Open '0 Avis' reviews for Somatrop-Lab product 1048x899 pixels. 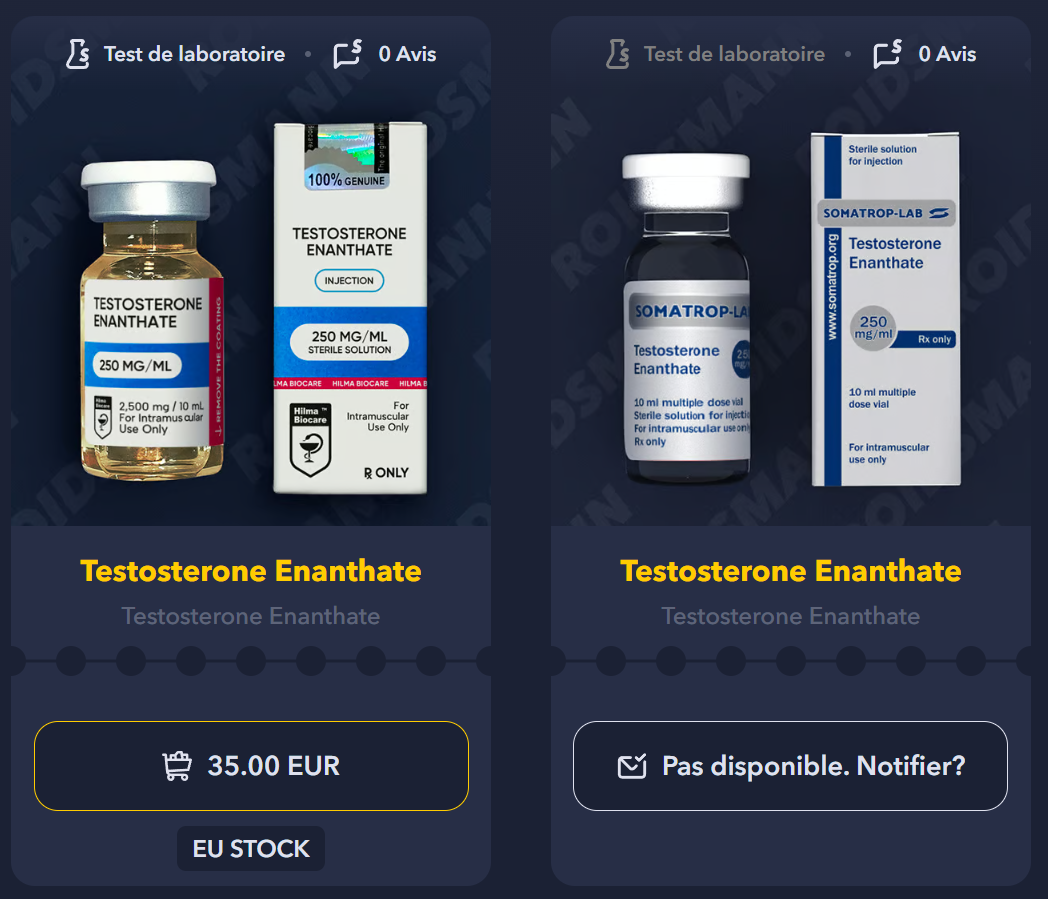925,54
